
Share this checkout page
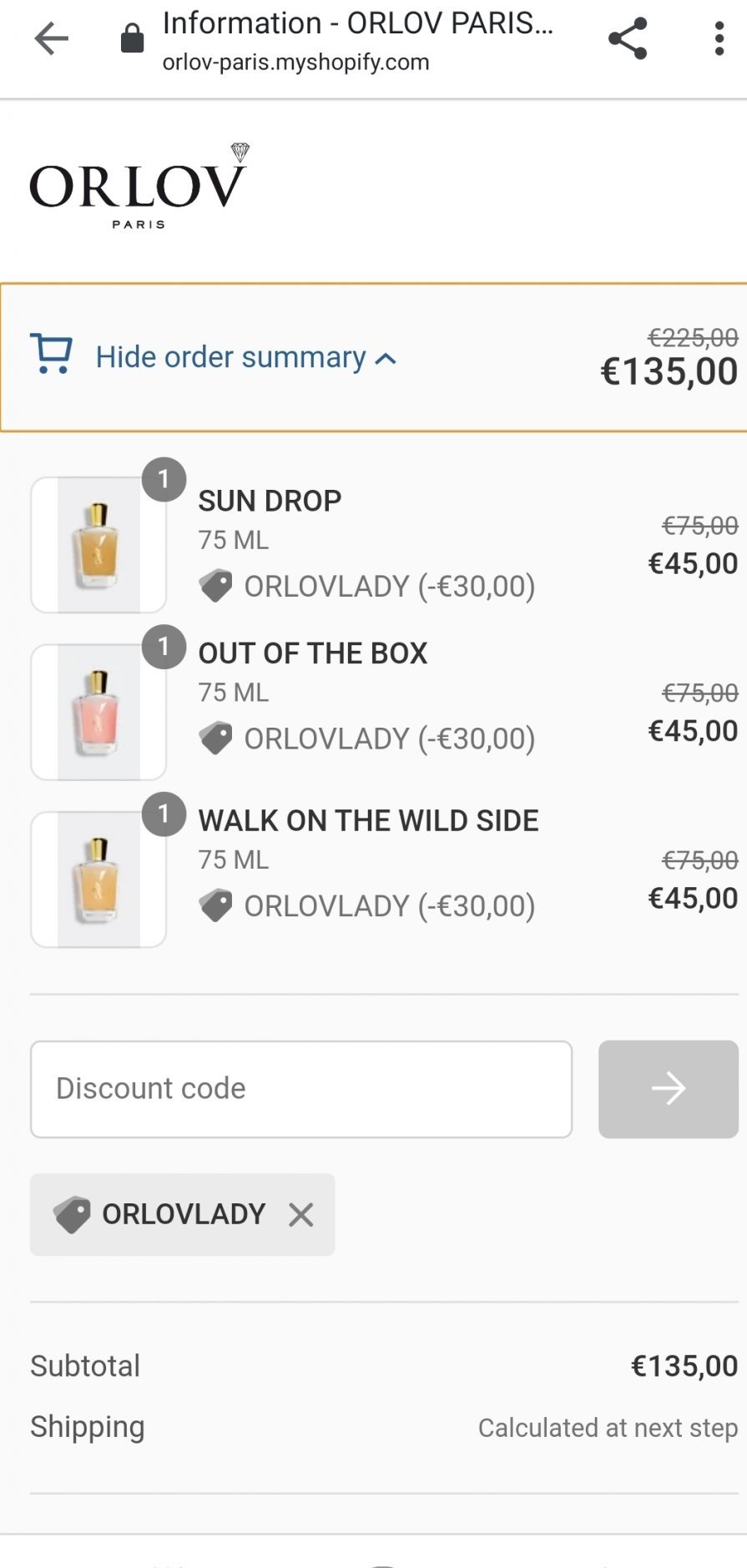(x=628, y=38)
